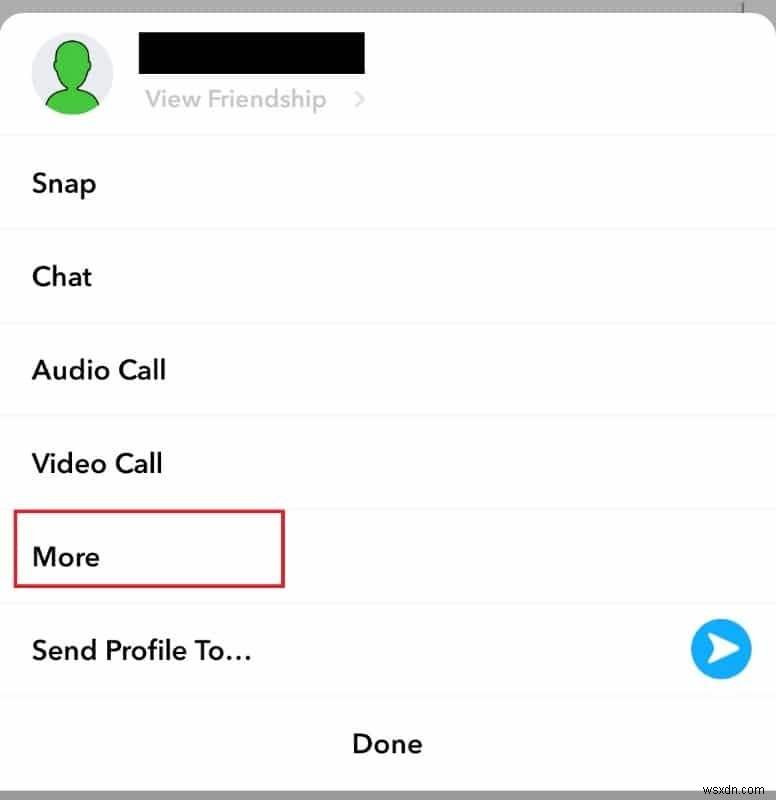Select Snap to send a snap

(x=63, y=184)
